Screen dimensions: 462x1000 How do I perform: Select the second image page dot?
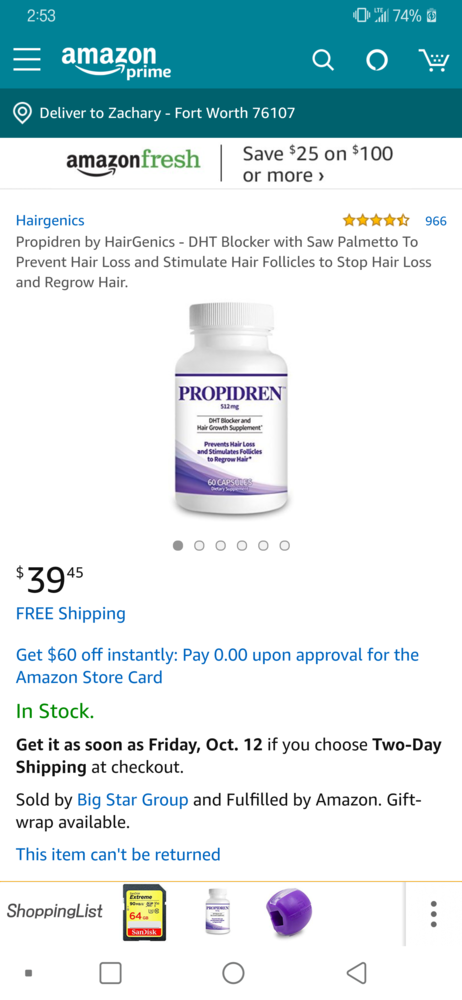coord(199,545)
